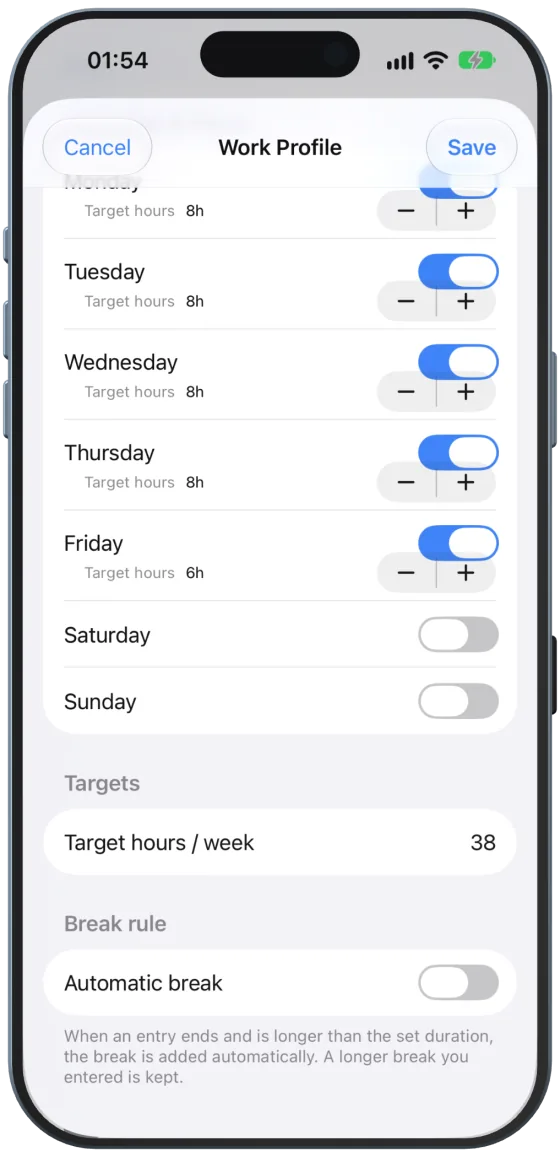Image resolution: width=560 pixels, height=1157 pixels.
Task: Switch off Thursday as a workday
Action: (458, 452)
